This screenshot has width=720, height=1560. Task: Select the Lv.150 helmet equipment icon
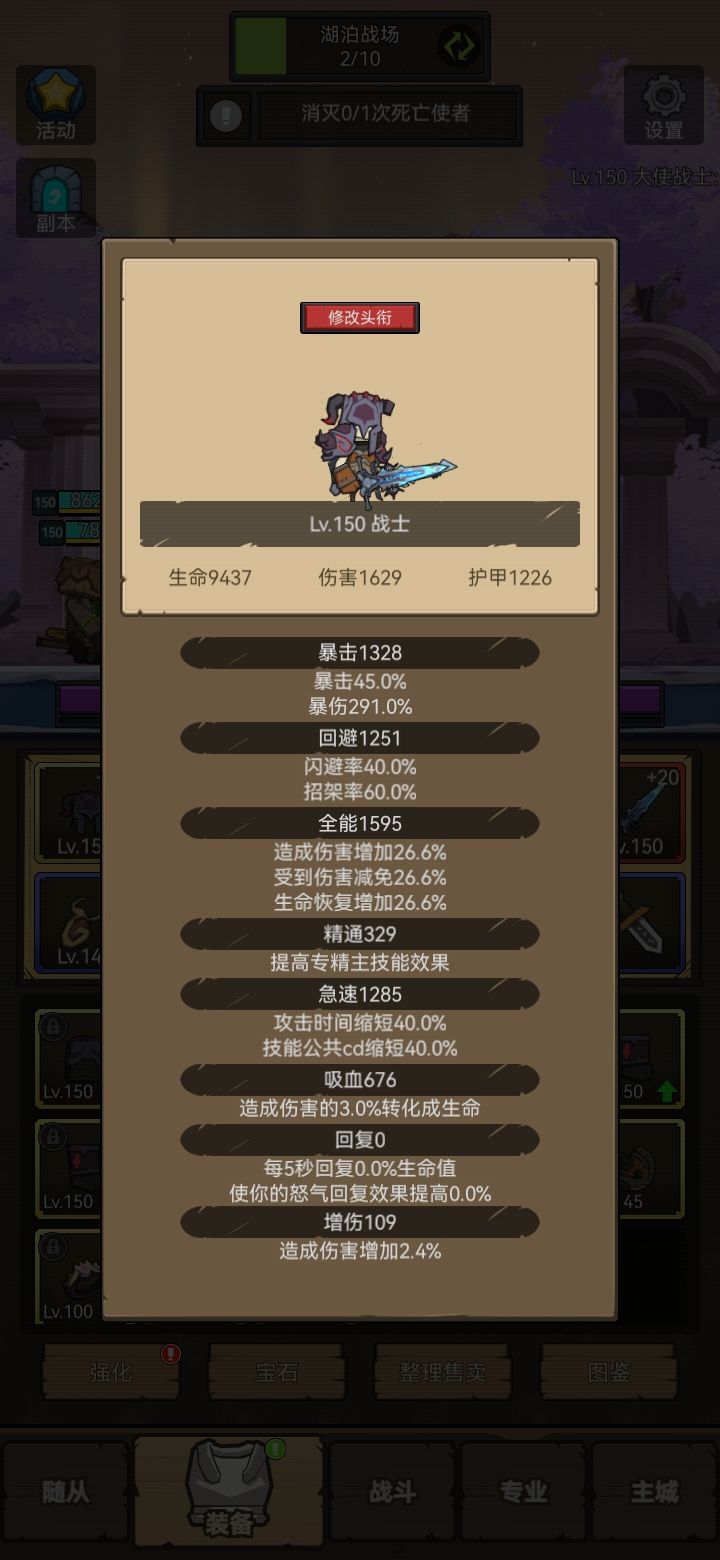coord(70,808)
